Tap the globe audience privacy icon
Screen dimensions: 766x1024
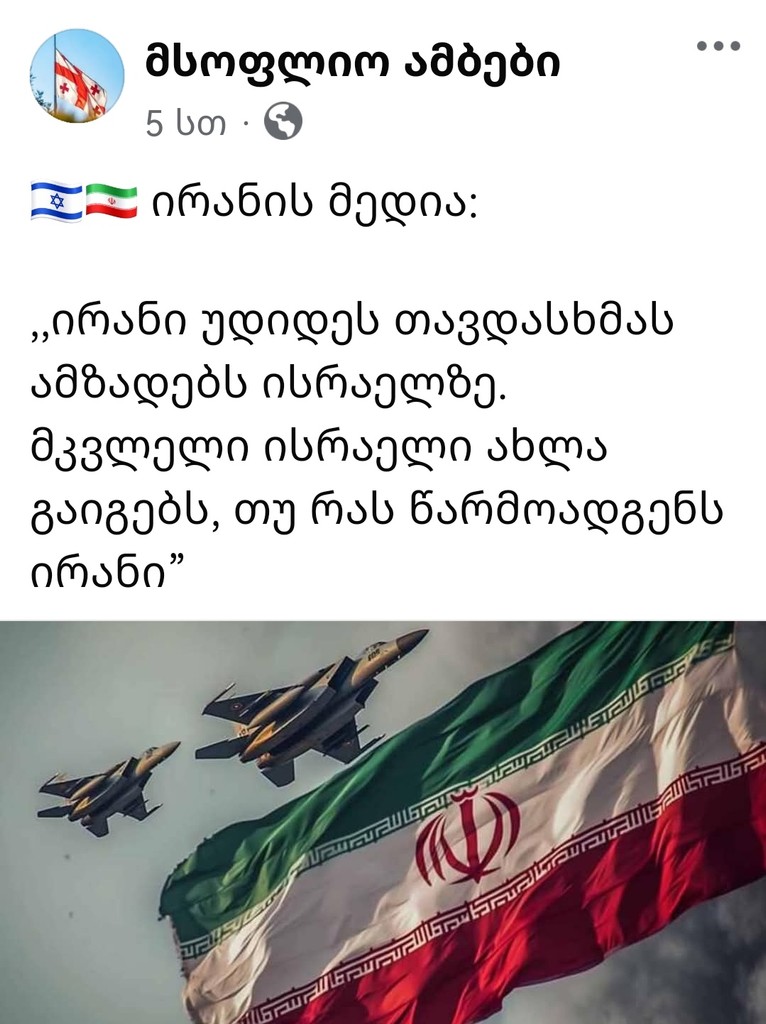(x=282, y=123)
